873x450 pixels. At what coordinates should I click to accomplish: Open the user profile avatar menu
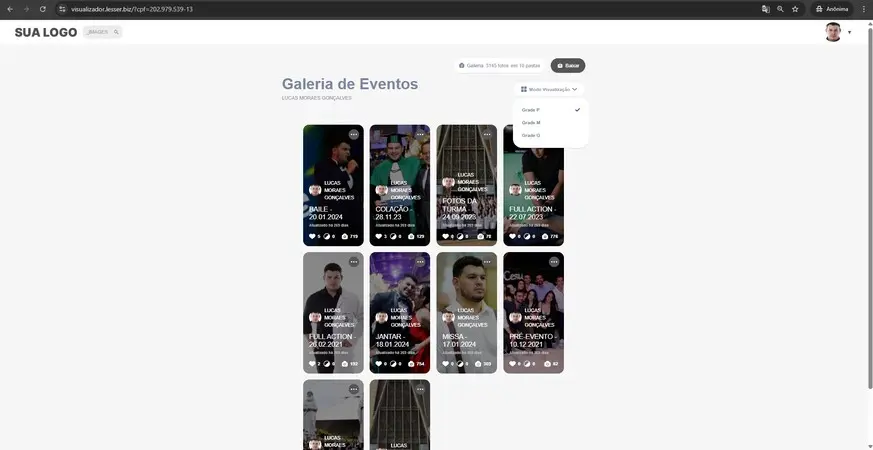click(x=833, y=32)
